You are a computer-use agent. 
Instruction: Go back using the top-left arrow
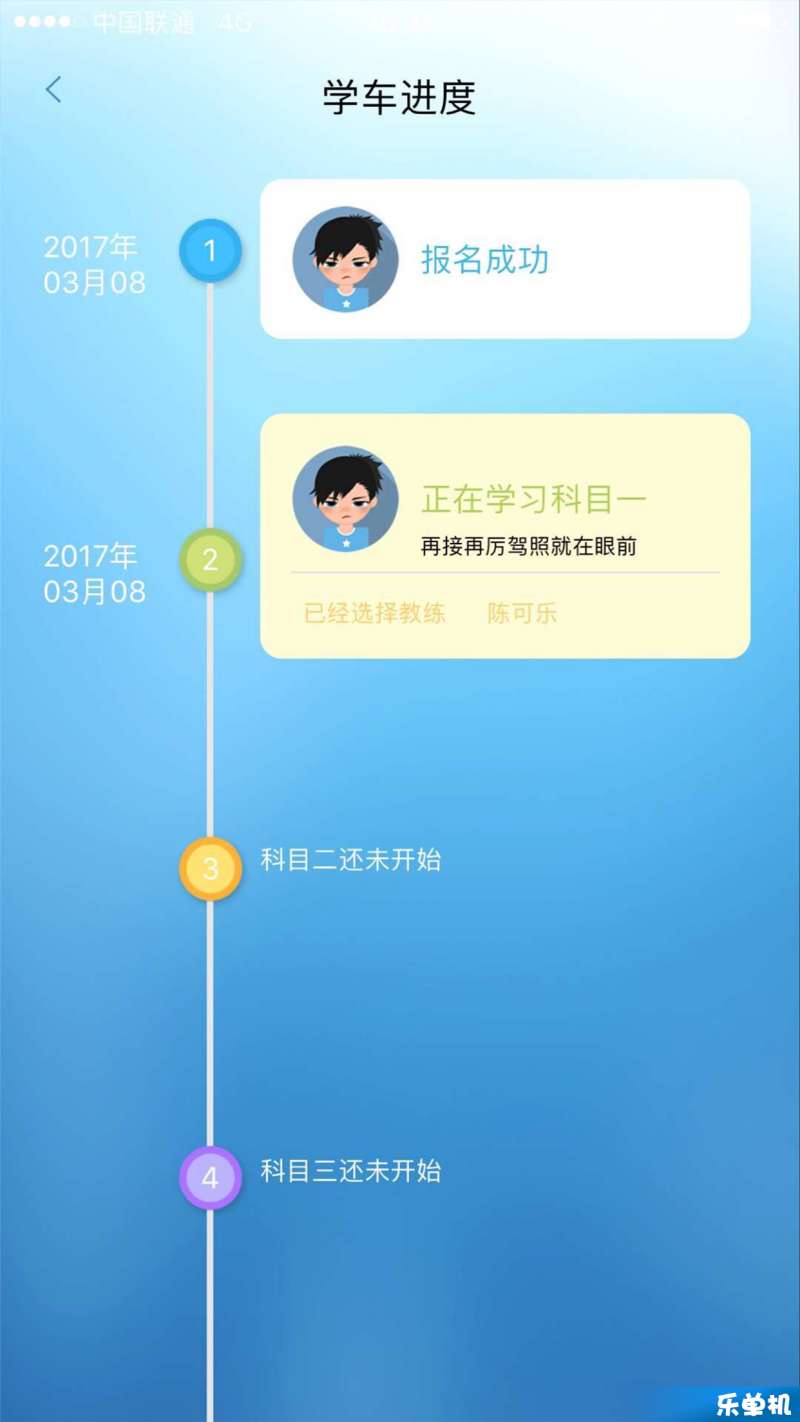click(54, 90)
